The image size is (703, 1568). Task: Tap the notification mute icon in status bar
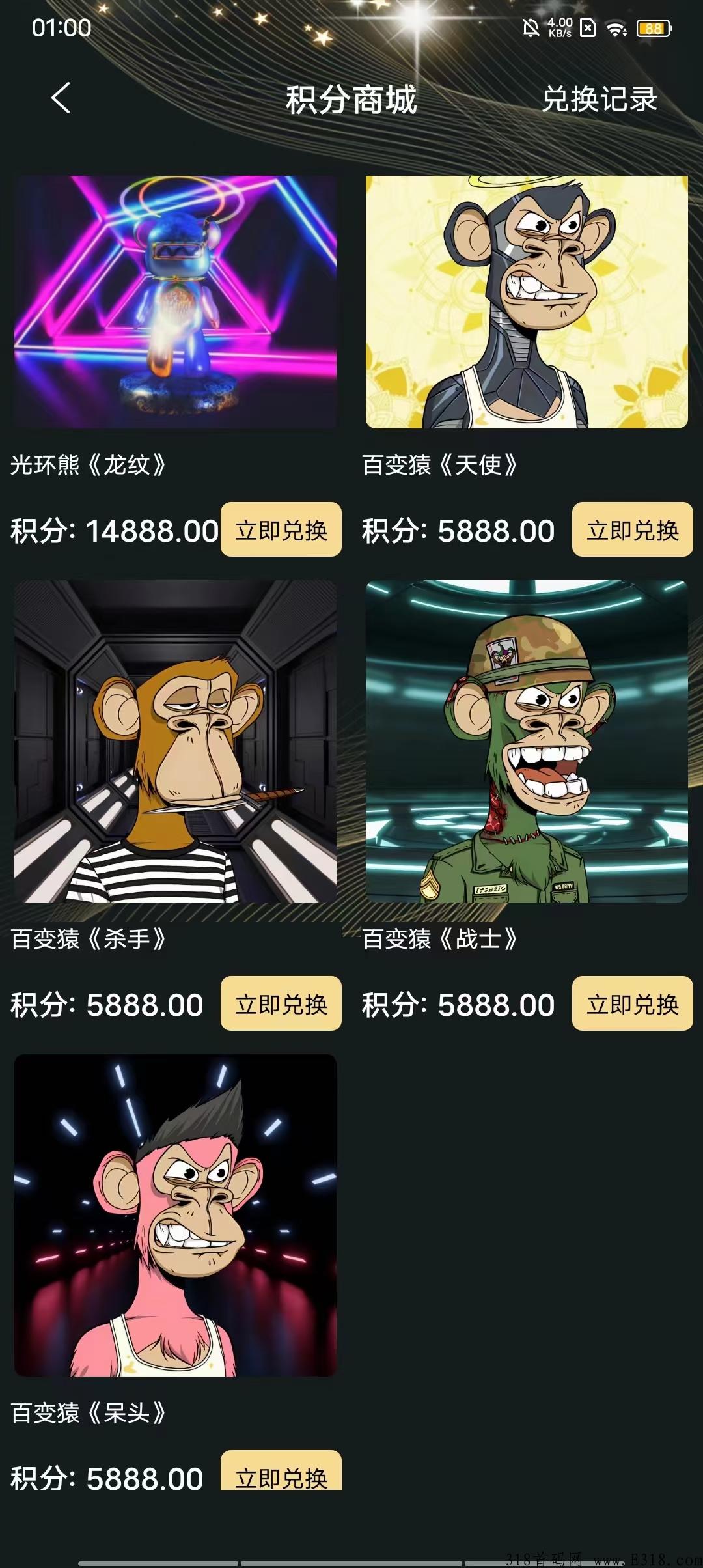coord(530,29)
